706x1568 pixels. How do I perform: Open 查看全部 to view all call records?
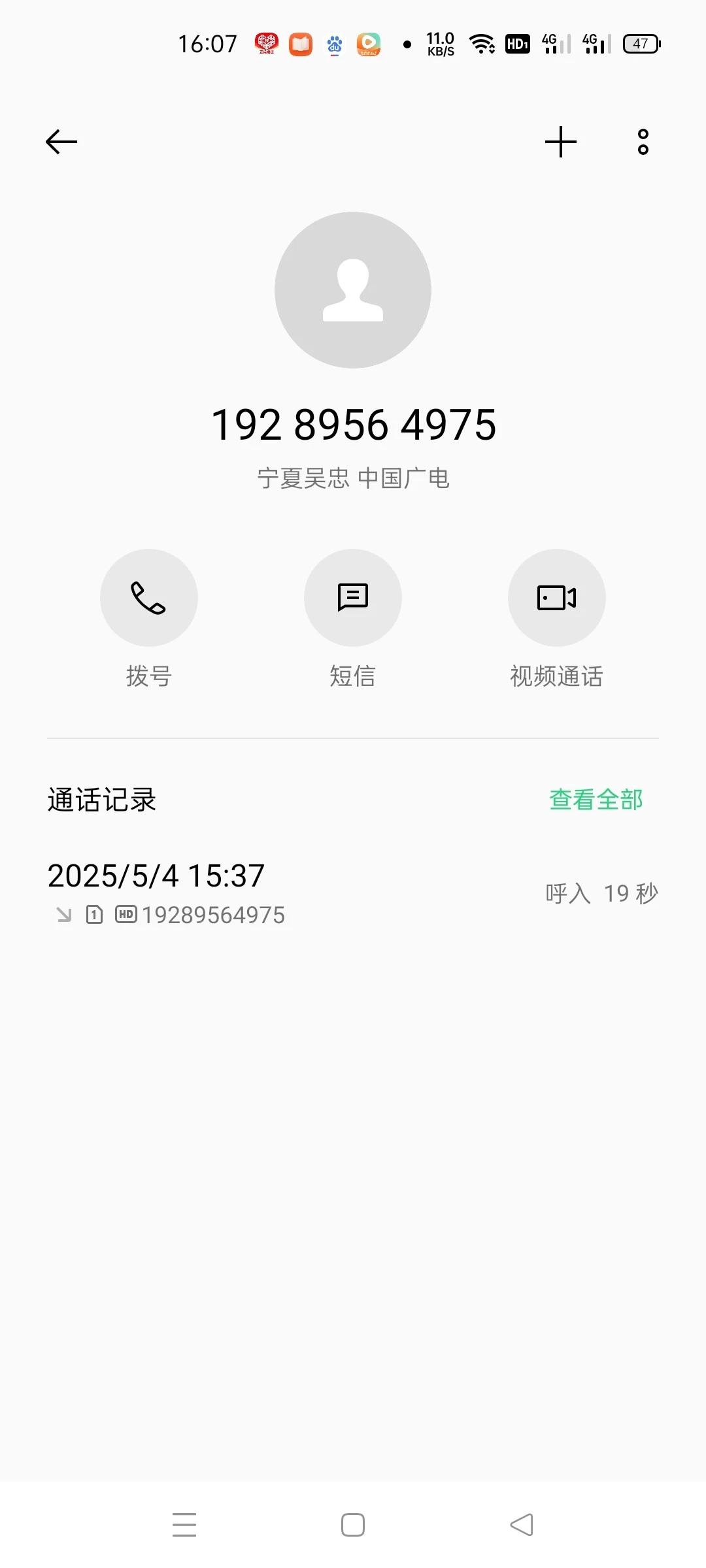(595, 798)
